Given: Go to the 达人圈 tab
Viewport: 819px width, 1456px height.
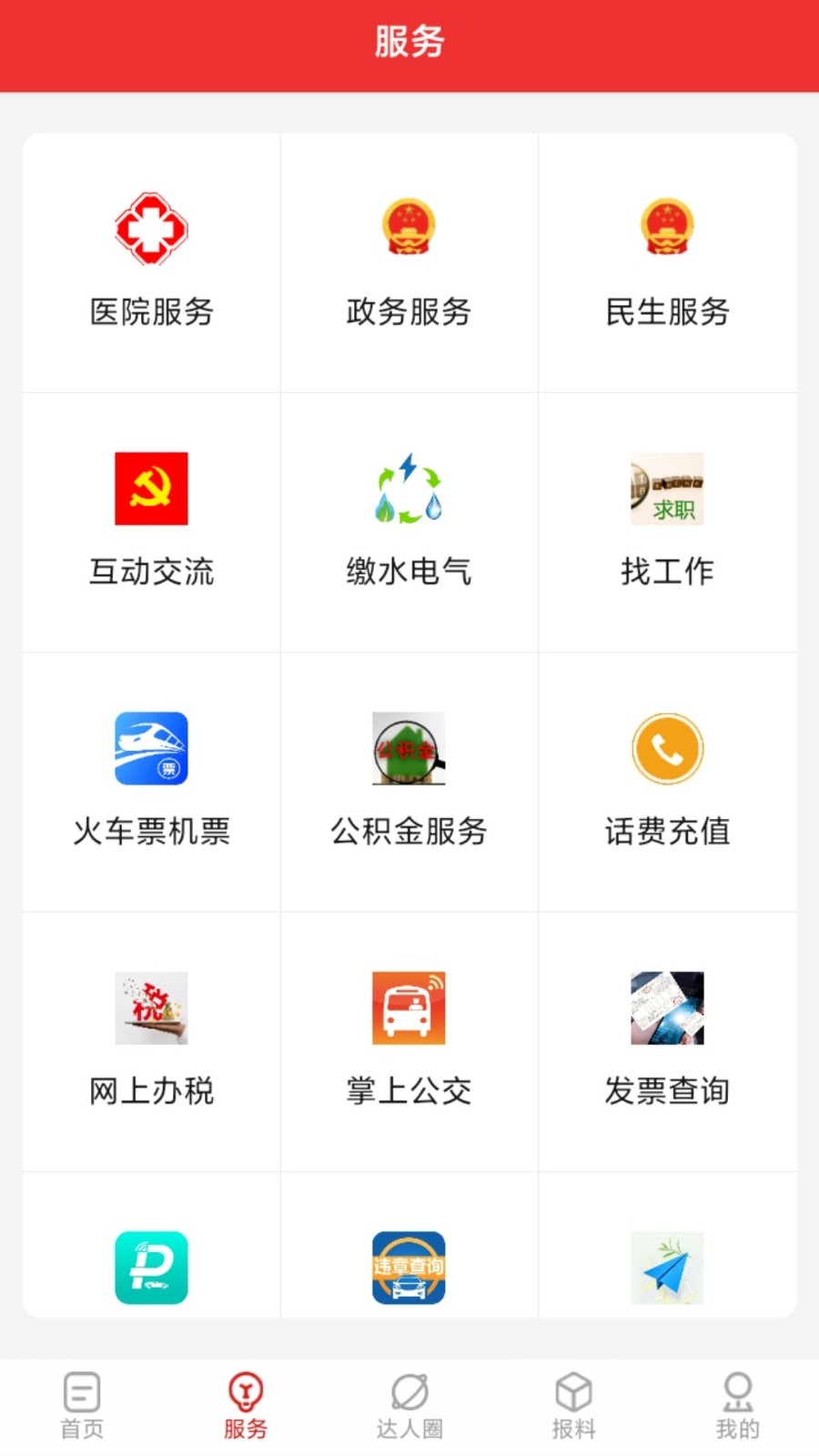Looking at the screenshot, I should coord(409,1406).
